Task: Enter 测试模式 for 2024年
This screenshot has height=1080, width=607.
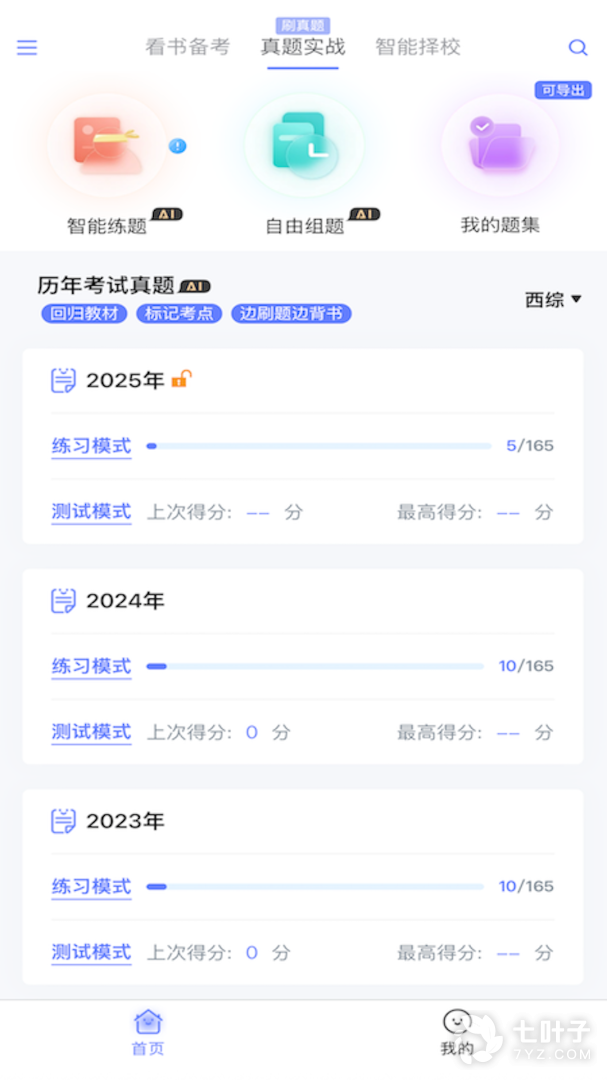Action: [x=91, y=732]
